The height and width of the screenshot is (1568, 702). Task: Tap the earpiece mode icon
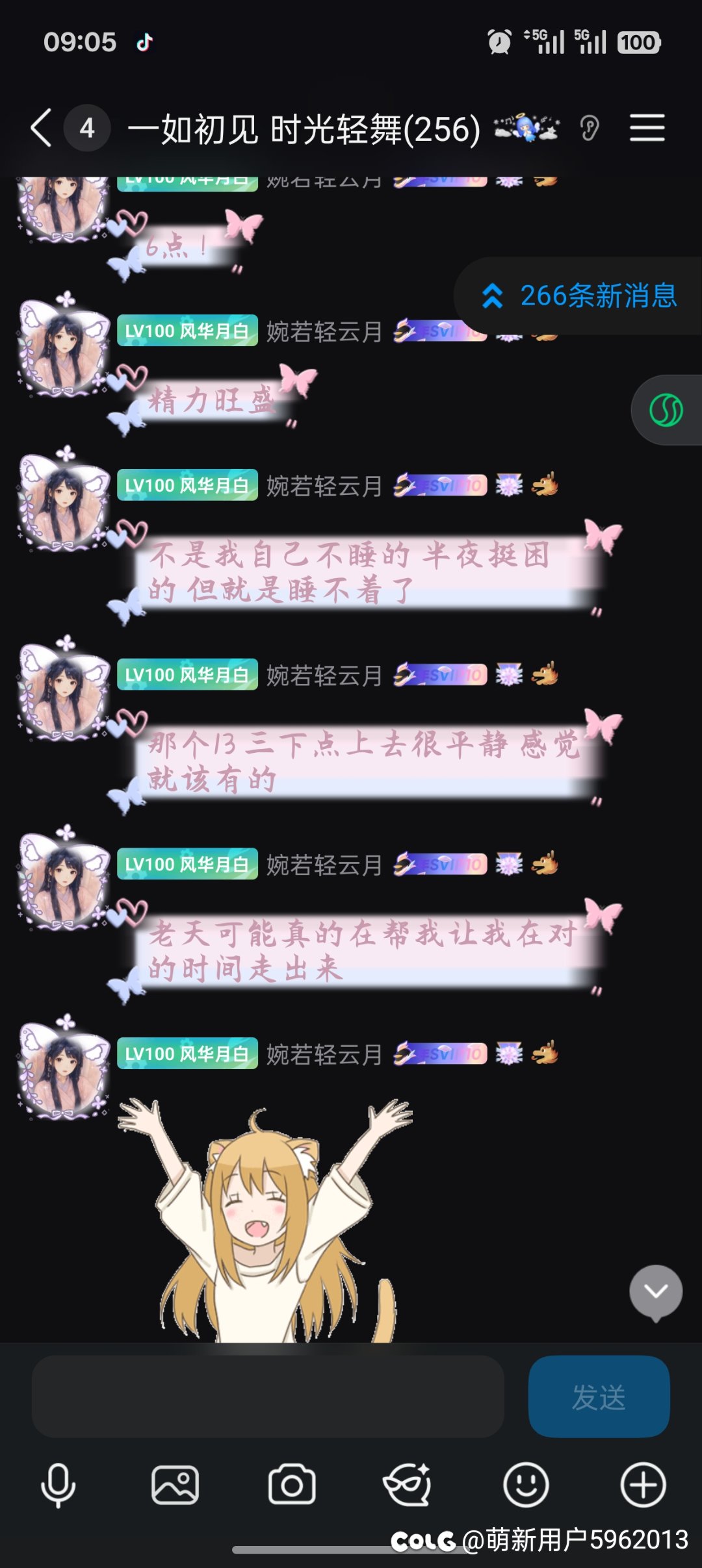tap(590, 128)
